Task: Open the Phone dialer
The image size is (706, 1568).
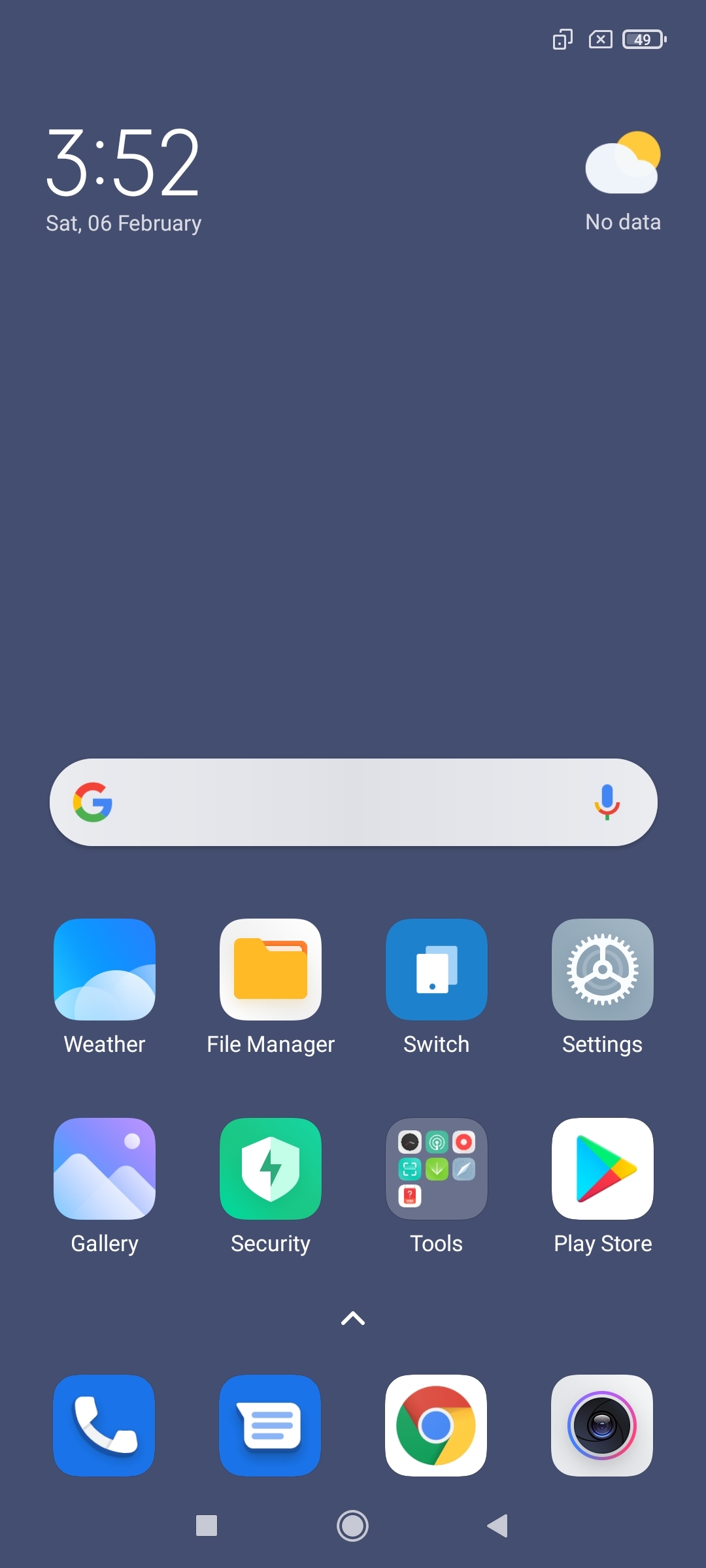Action: tap(105, 1426)
